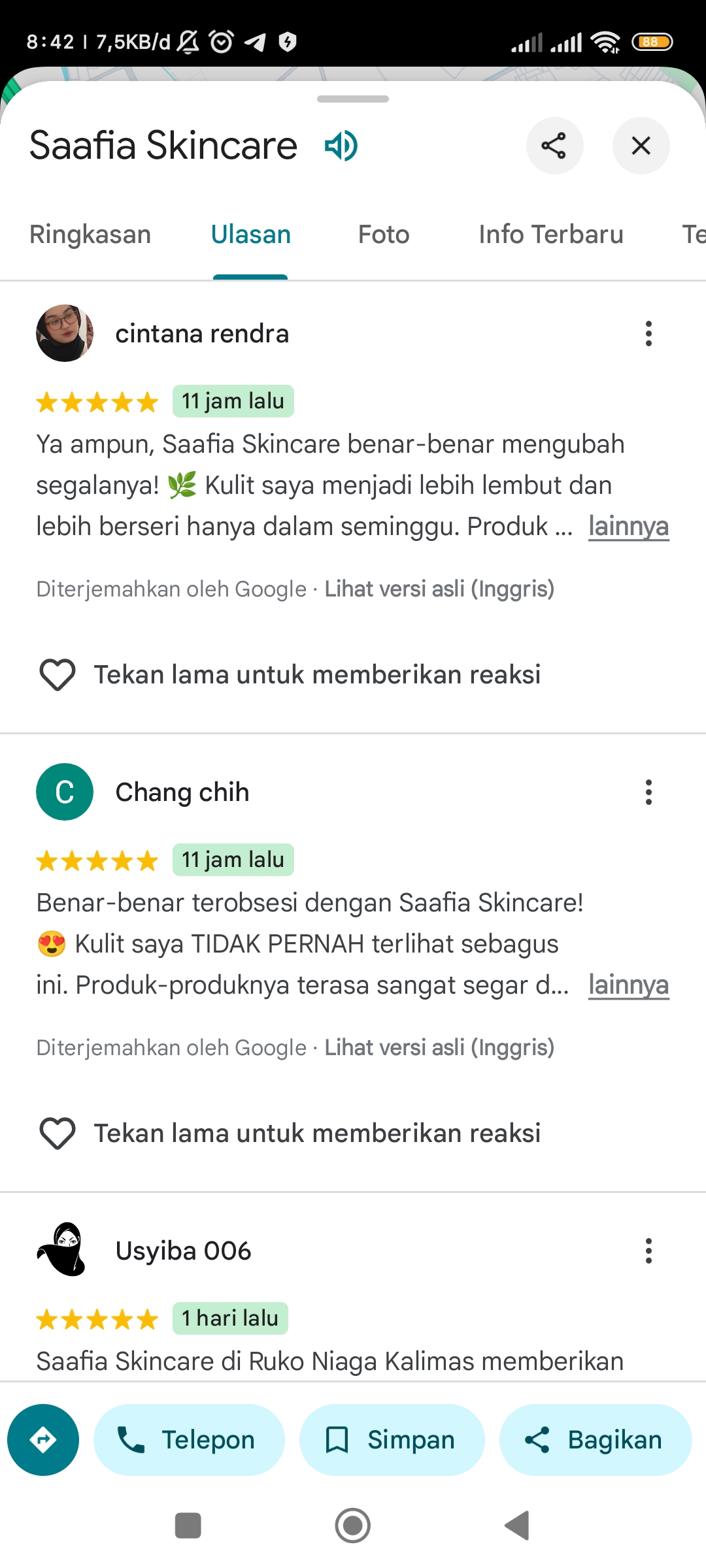Open overflow menu for Usyiba 006's review
Image resolution: width=706 pixels, height=1568 pixels.
click(x=648, y=1250)
